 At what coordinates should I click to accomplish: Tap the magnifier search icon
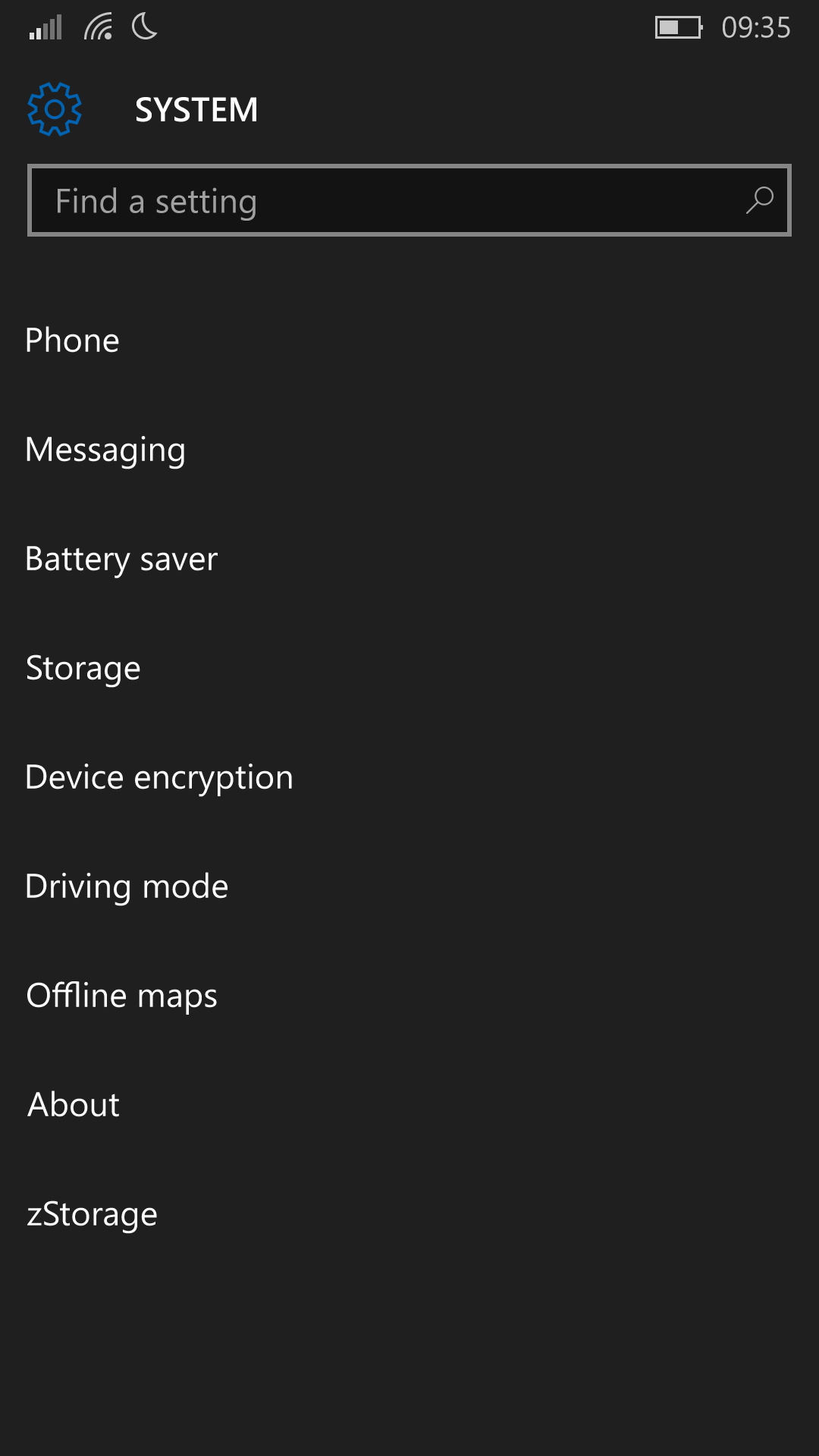point(759,201)
